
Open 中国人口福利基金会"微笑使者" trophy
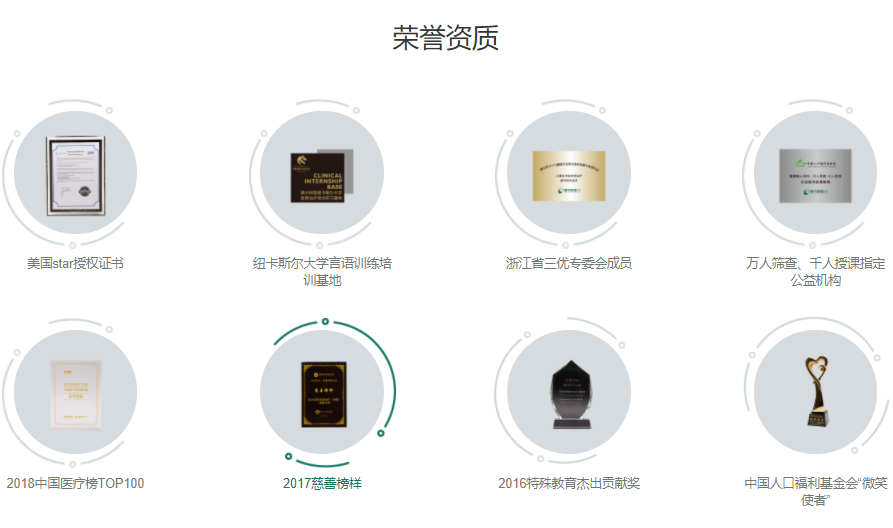(x=815, y=393)
